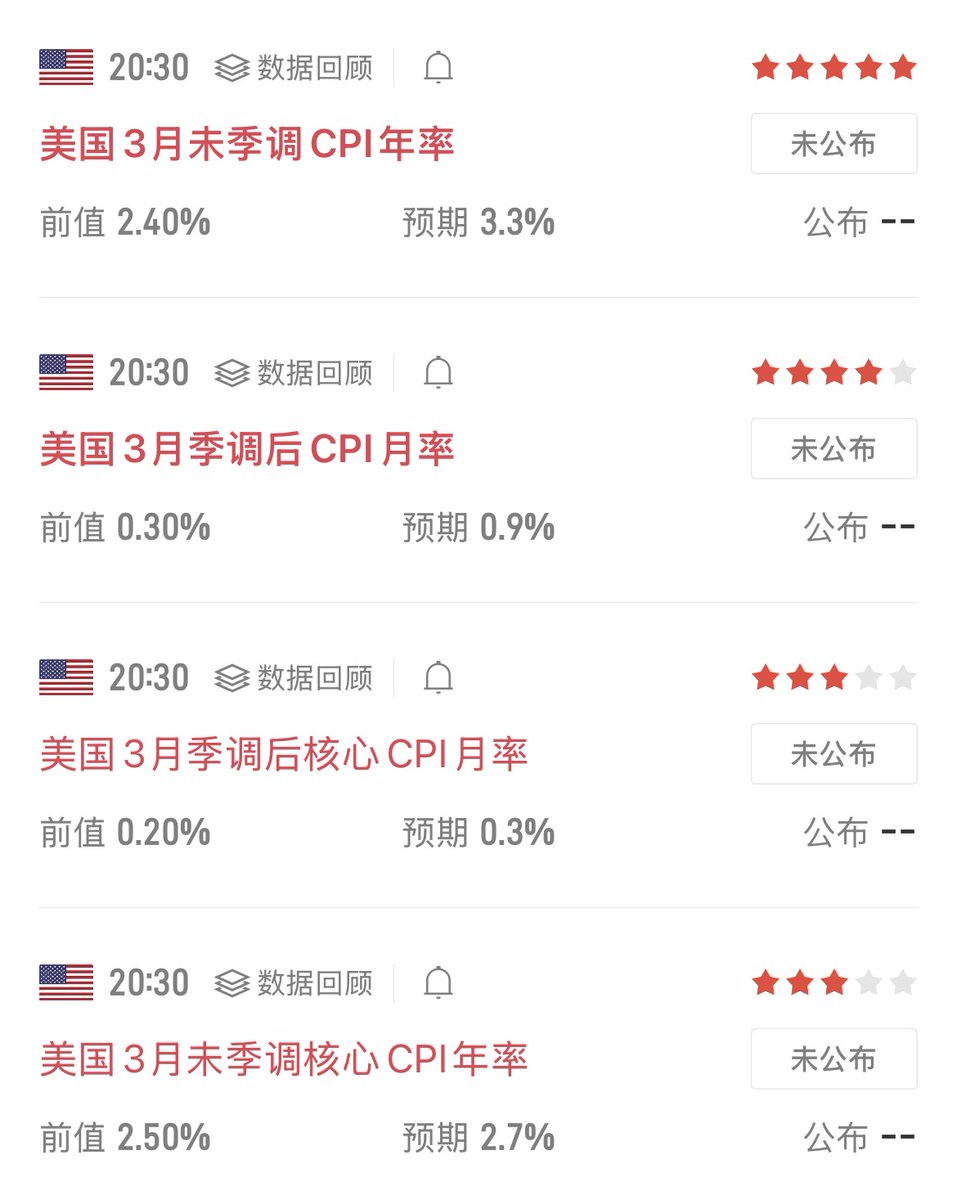Tap the bell for 美国3月季调后核心CPI月率
The width and height of the screenshot is (957, 1200).
tap(438, 678)
